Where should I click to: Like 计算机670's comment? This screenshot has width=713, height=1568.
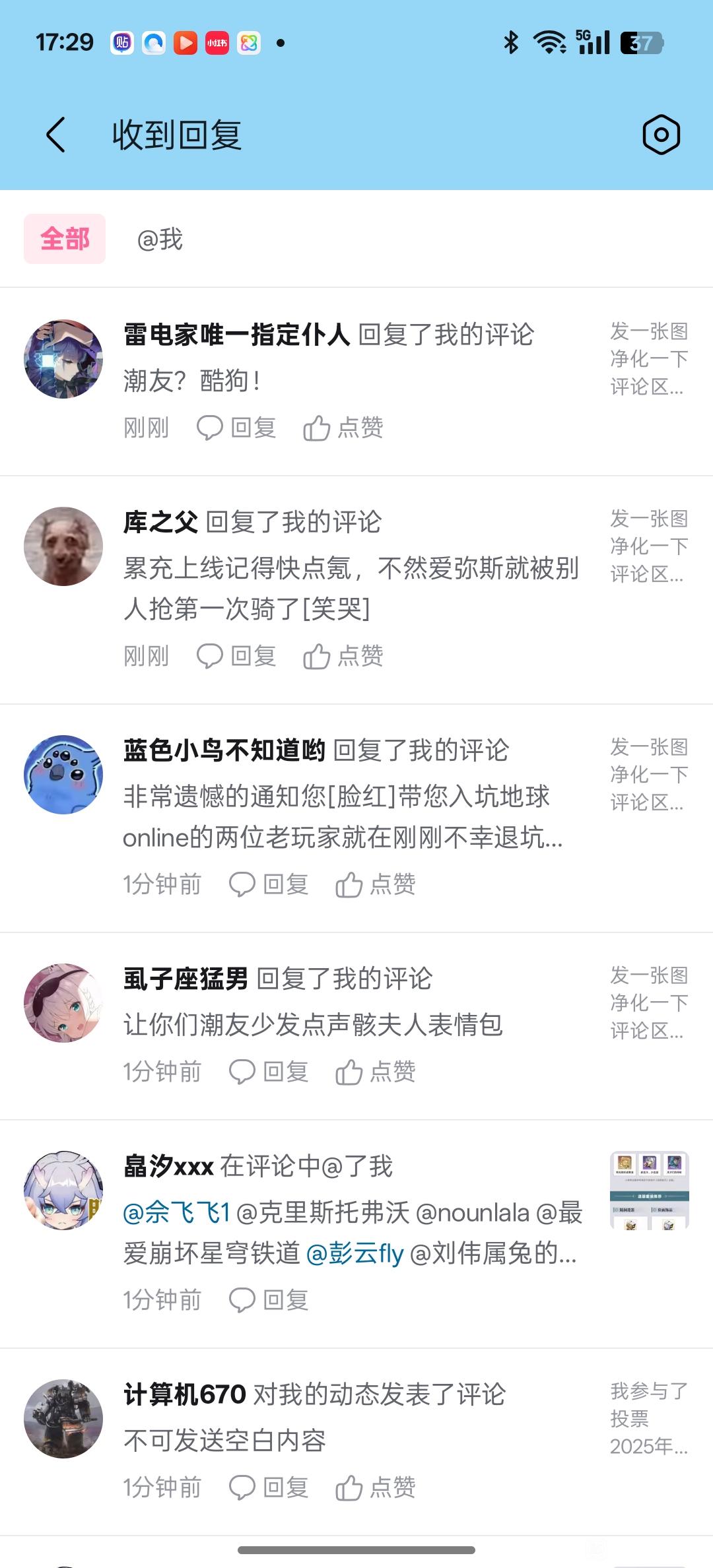tap(376, 1487)
